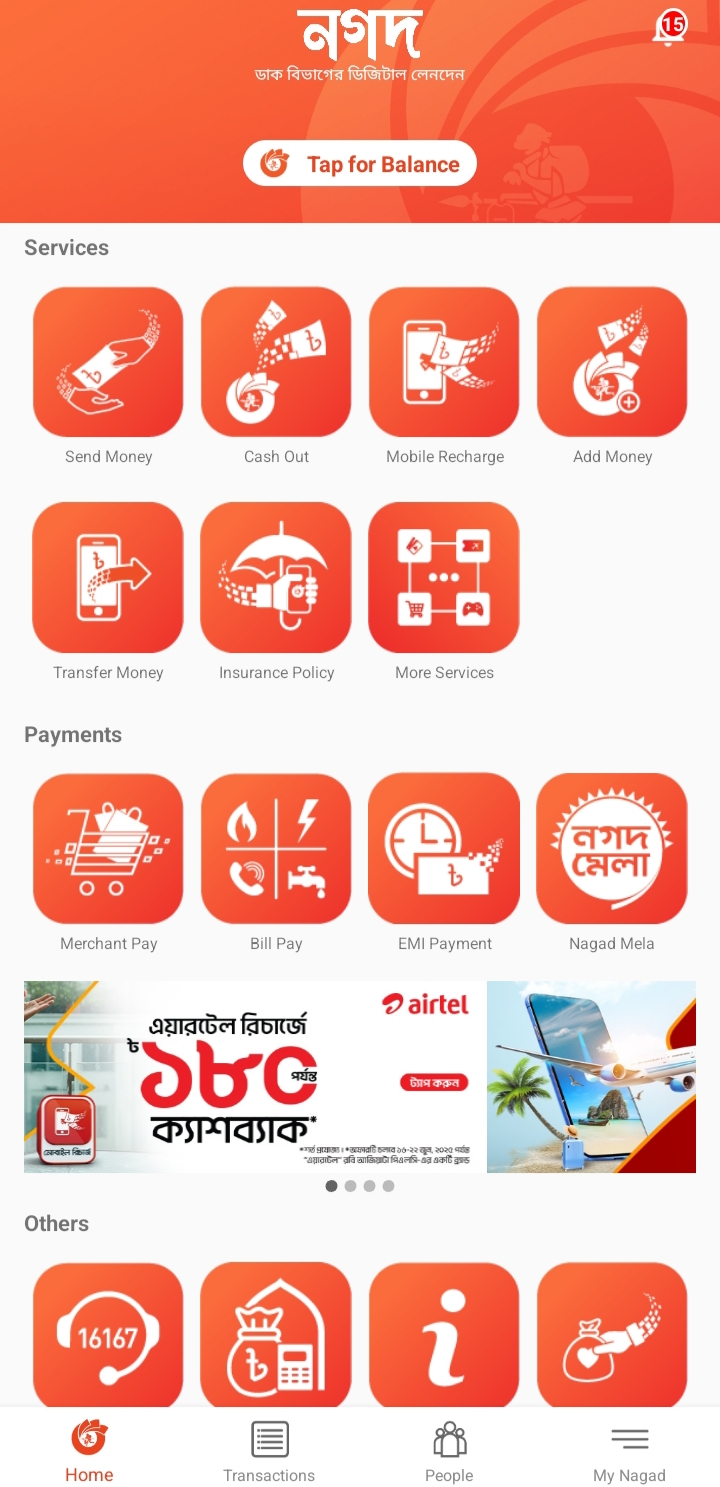
Task: Visit Nagad Mela
Action: 612,848
